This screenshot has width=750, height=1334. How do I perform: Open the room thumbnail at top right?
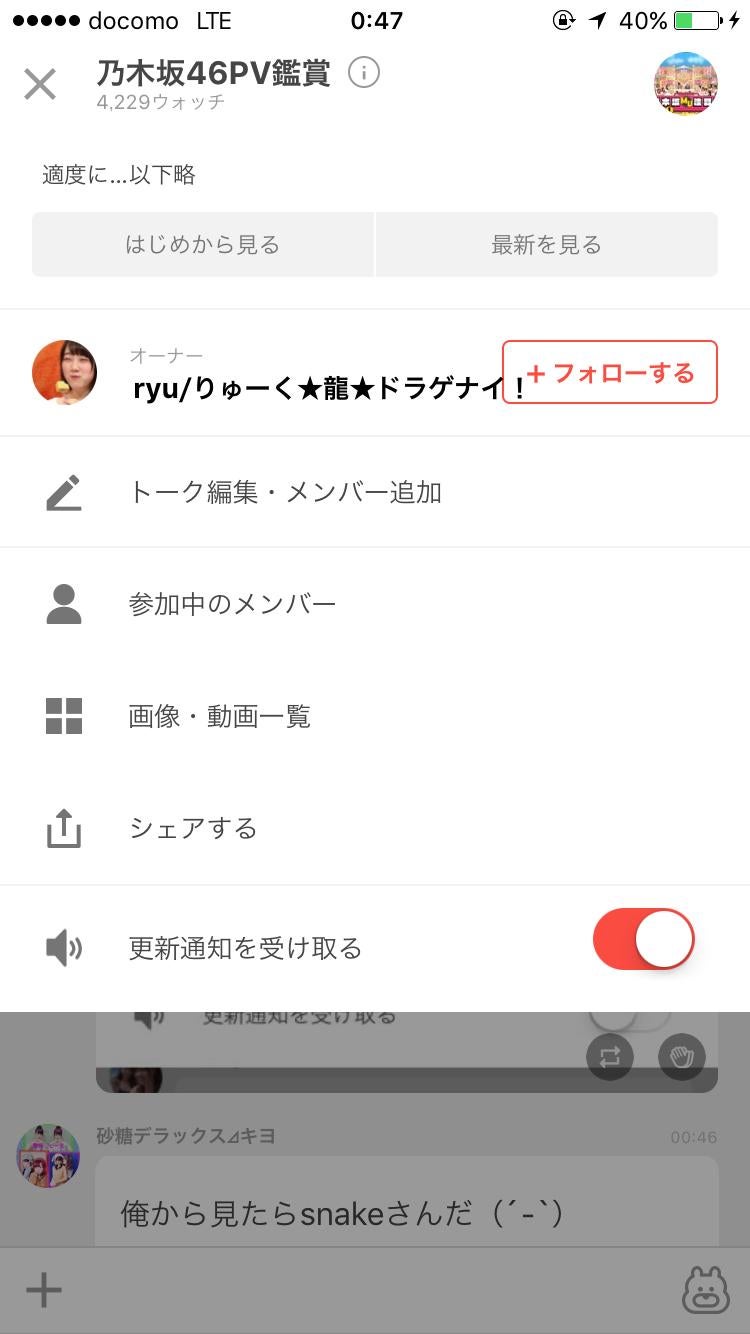[x=685, y=84]
